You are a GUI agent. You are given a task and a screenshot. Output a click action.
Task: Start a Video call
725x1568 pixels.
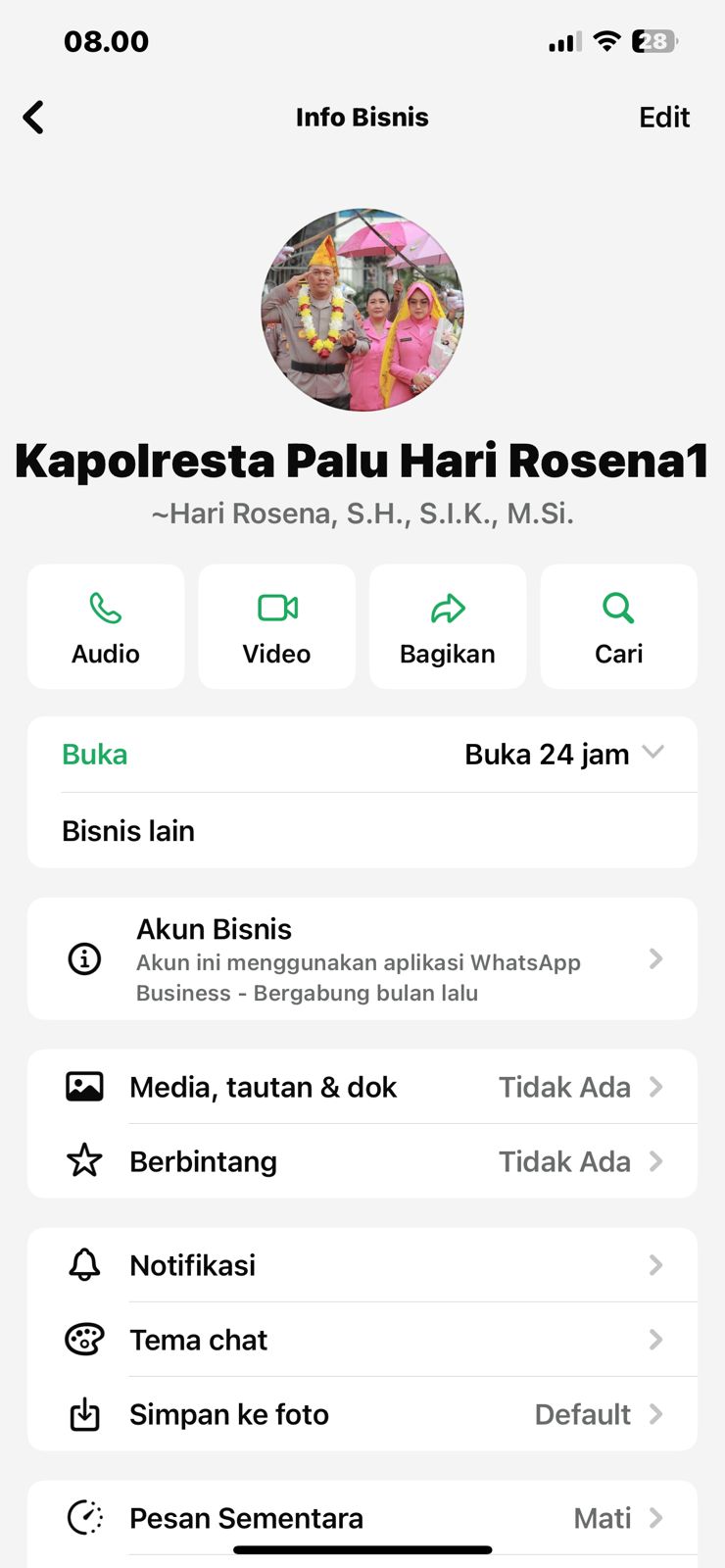[277, 626]
